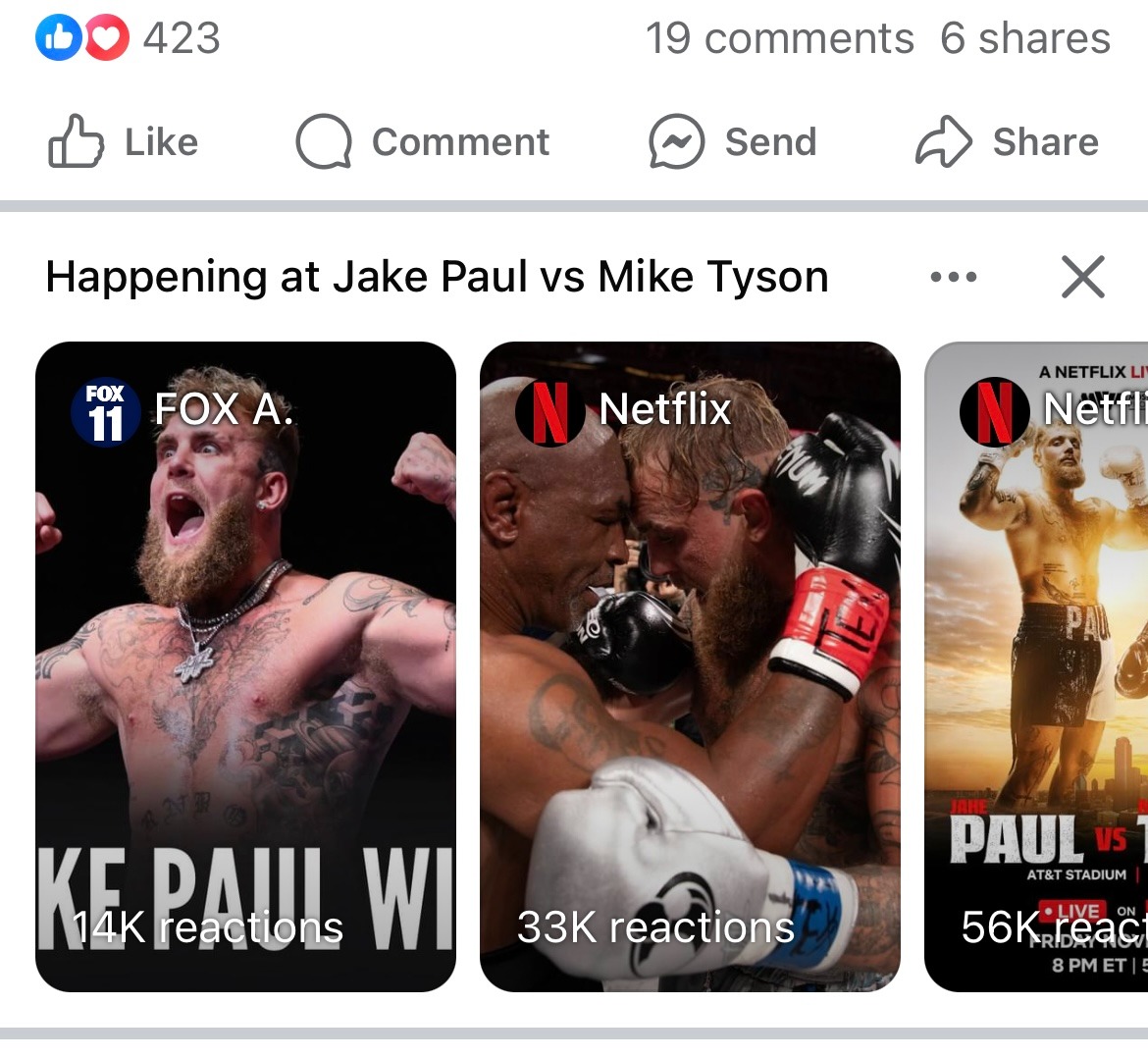The height and width of the screenshot is (1058, 1148).
Task: Send this post via Messenger
Action: pos(732,143)
